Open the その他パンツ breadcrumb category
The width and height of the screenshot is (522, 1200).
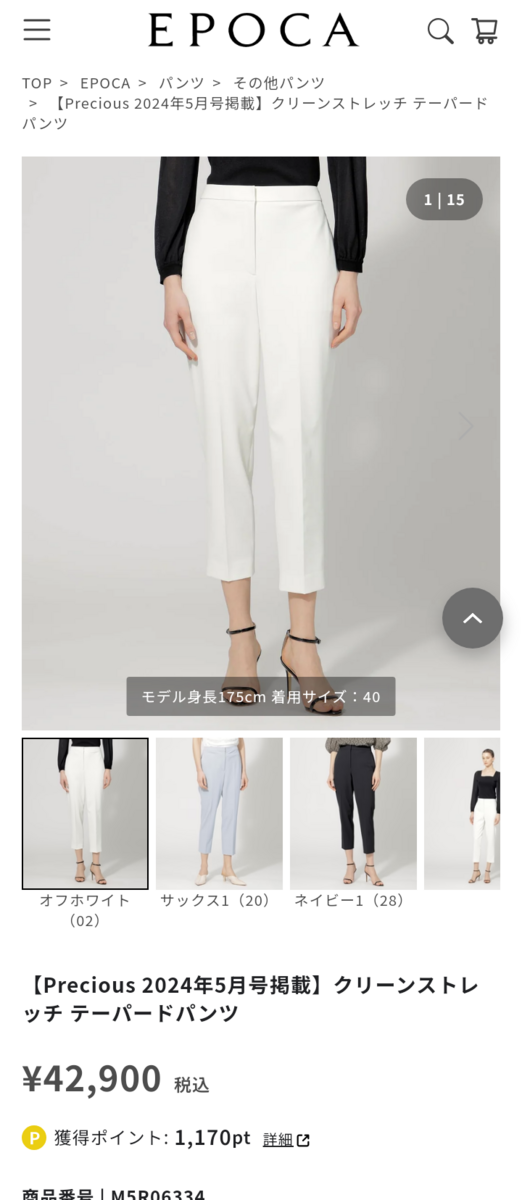[x=279, y=83]
